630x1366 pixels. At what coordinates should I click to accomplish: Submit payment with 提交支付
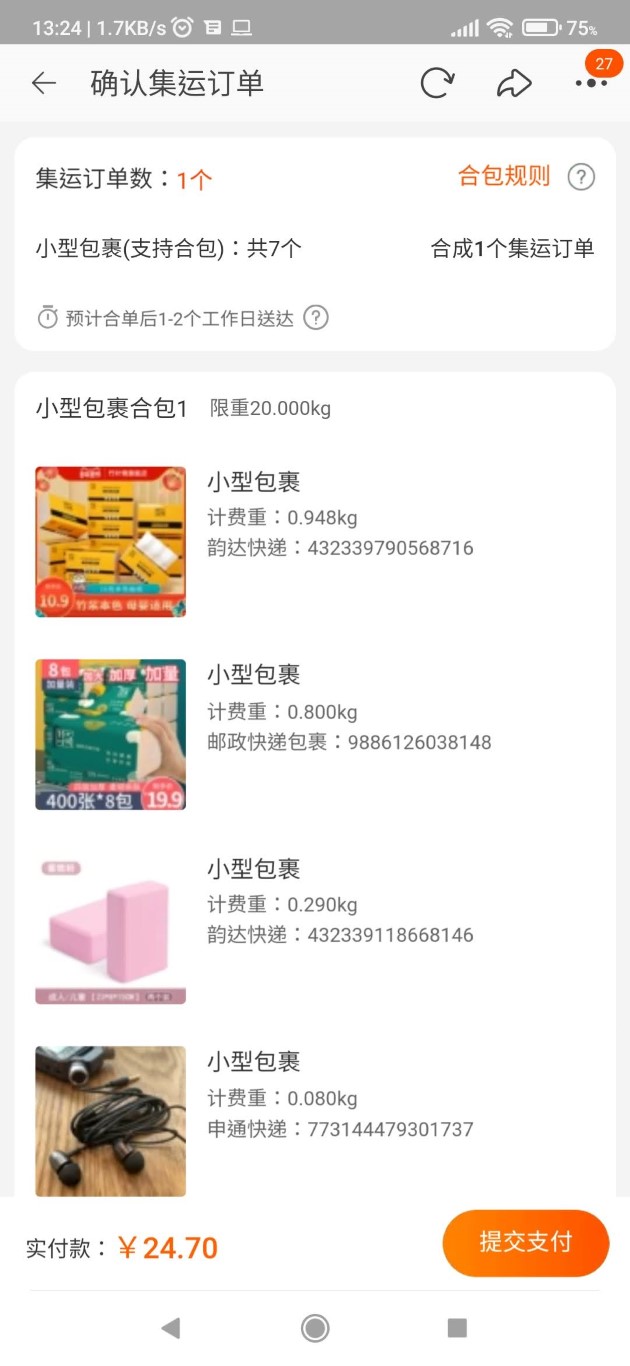click(x=526, y=1243)
